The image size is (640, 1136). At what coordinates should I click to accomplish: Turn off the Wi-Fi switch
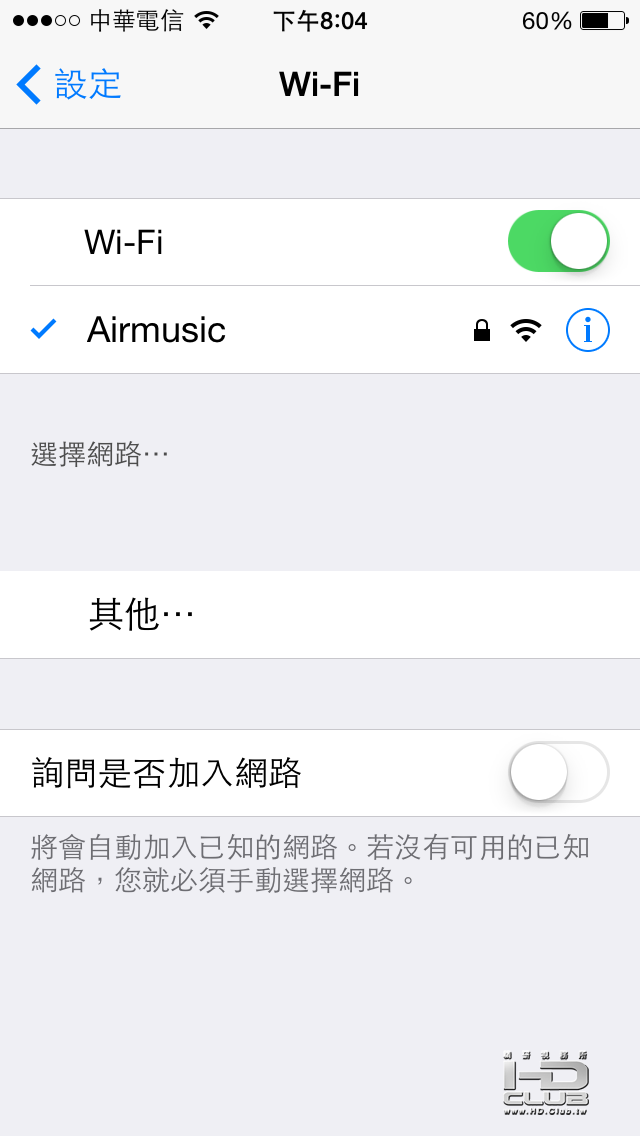pyautogui.click(x=558, y=241)
